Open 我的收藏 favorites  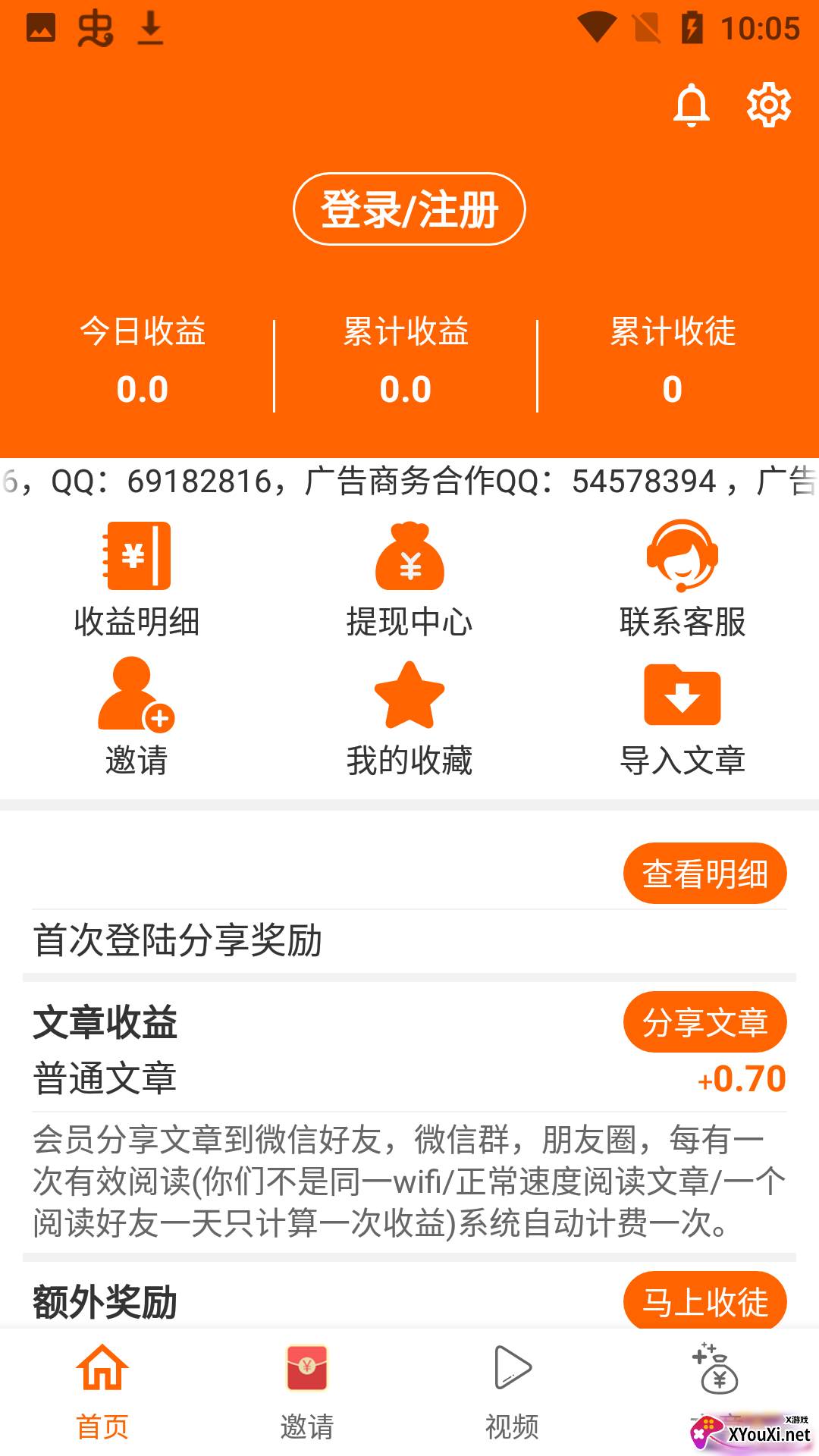point(409,717)
